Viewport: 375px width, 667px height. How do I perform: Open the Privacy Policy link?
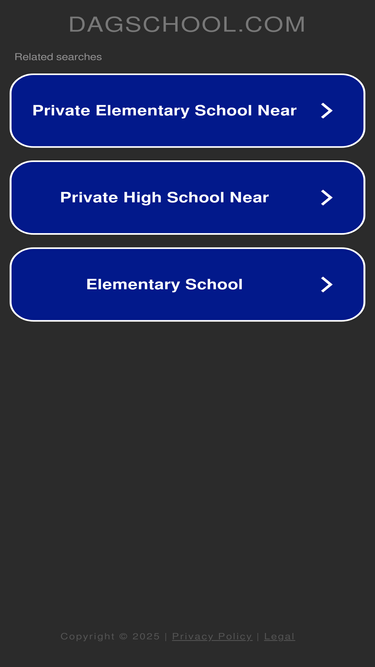212,636
